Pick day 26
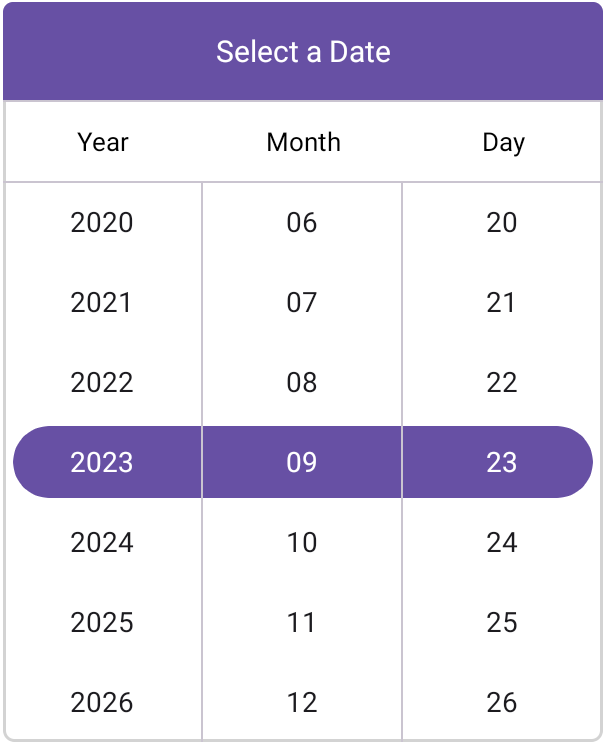 (x=502, y=702)
